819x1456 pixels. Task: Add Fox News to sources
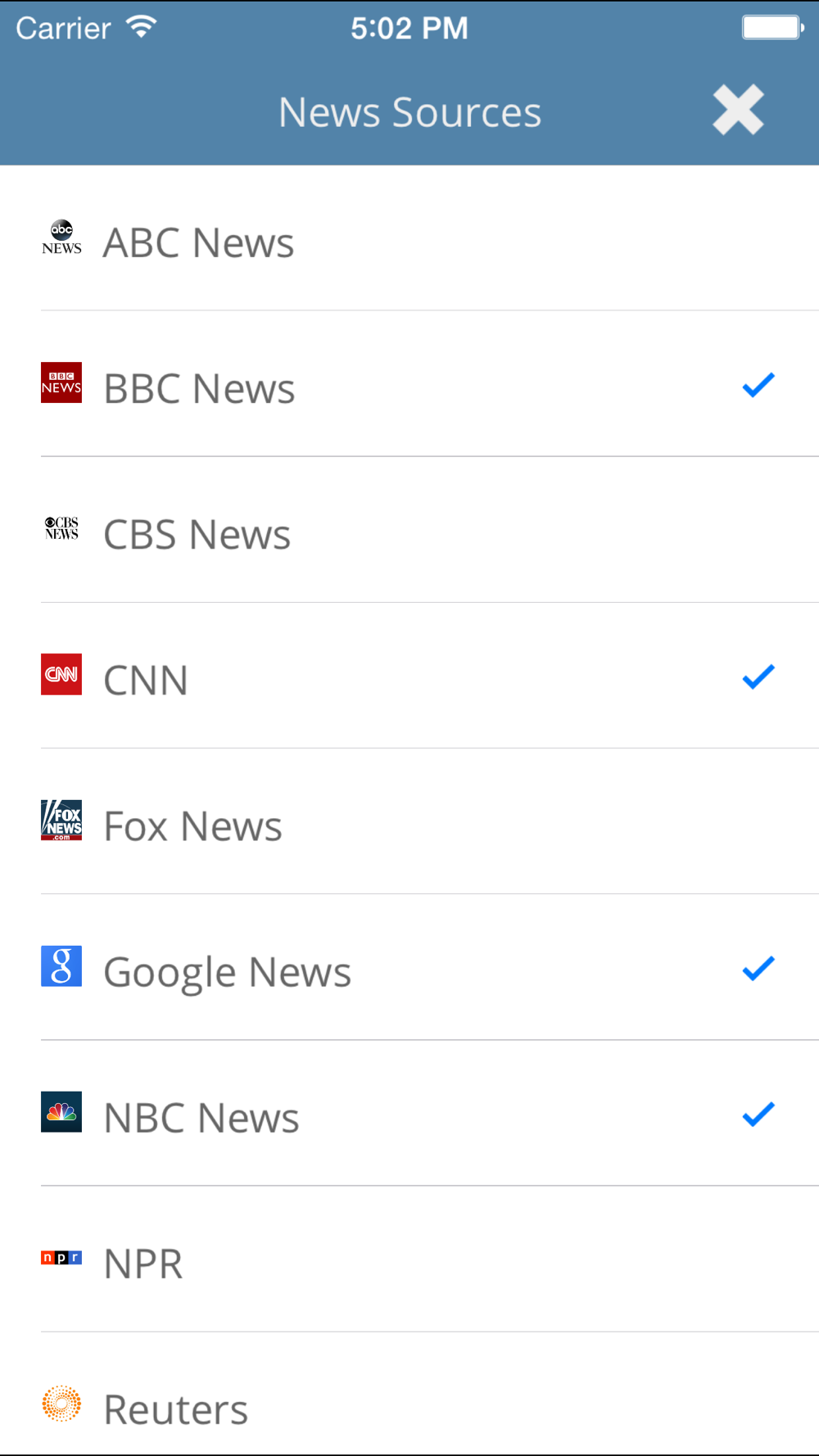pyautogui.click(x=409, y=821)
